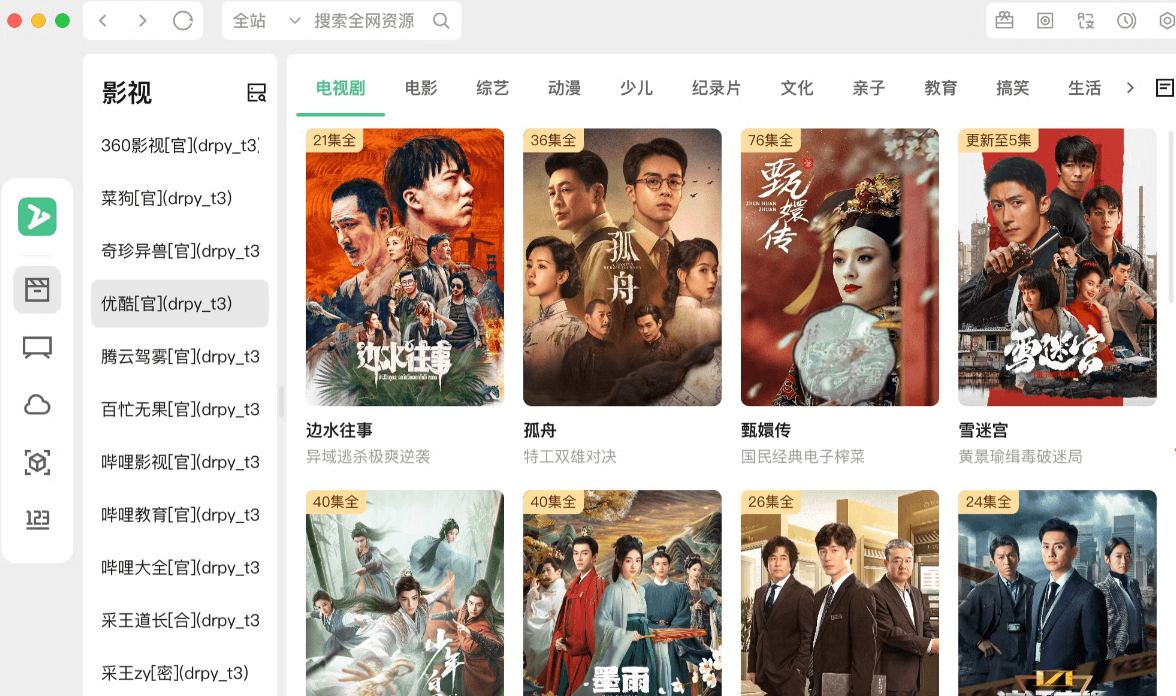Open the 孤舟 series poster
The image size is (1176, 696).
(621, 267)
